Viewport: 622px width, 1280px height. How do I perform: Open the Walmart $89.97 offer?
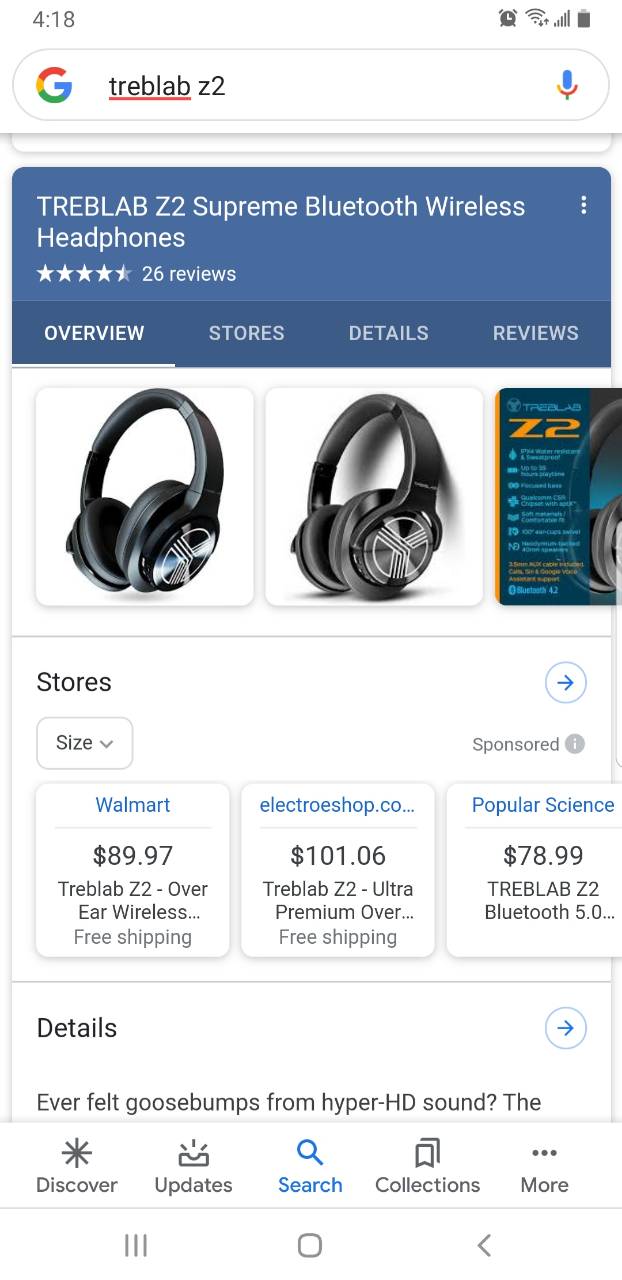point(133,870)
